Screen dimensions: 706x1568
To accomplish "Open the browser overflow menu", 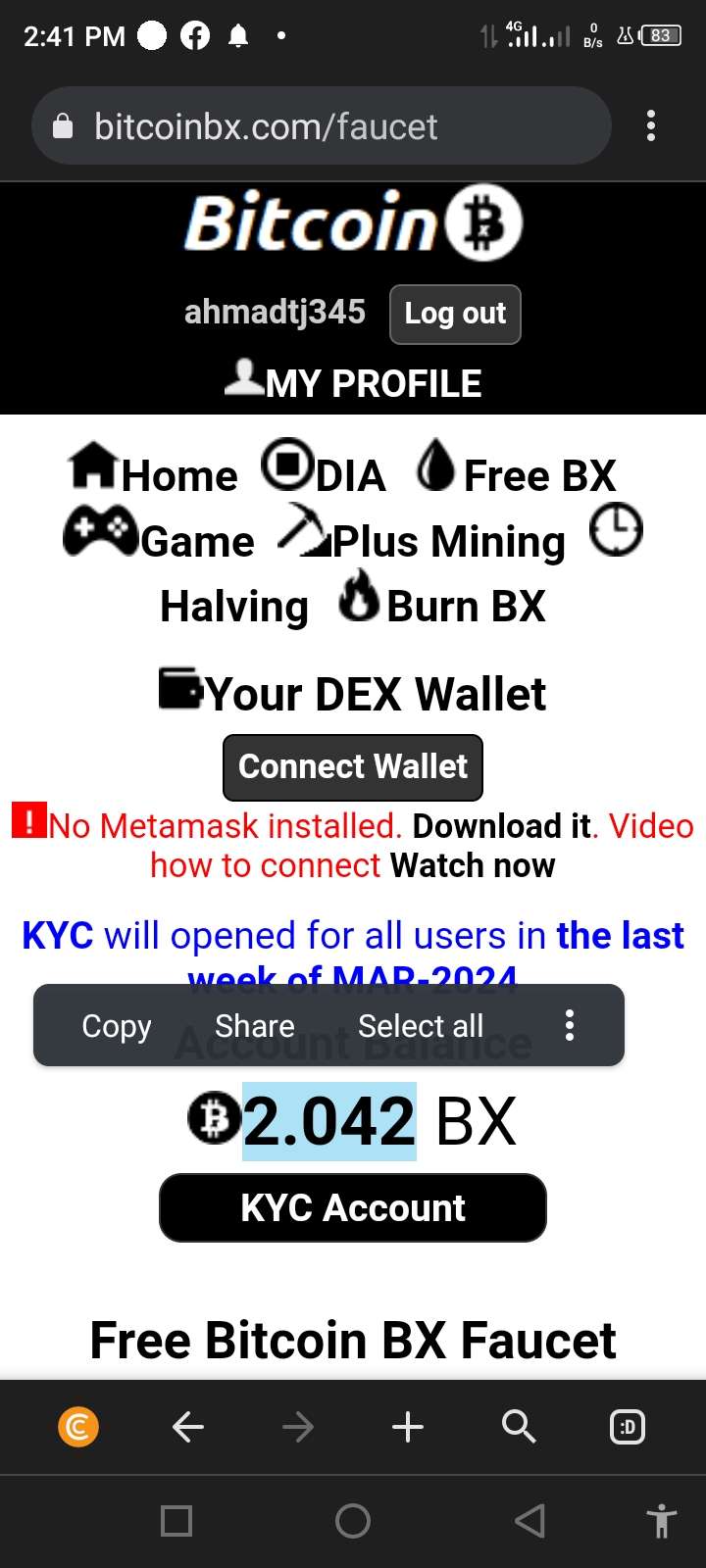I will (651, 126).
